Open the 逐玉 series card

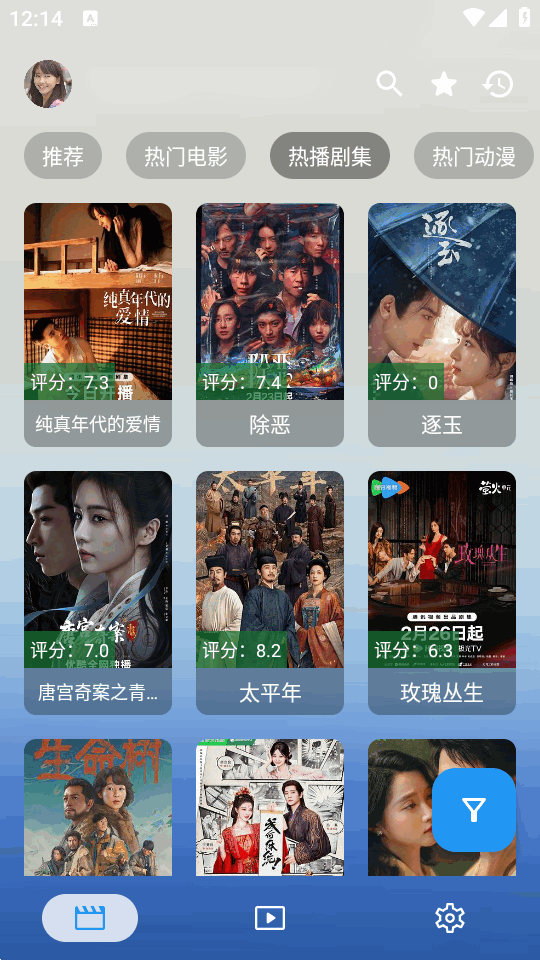point(442,324)
